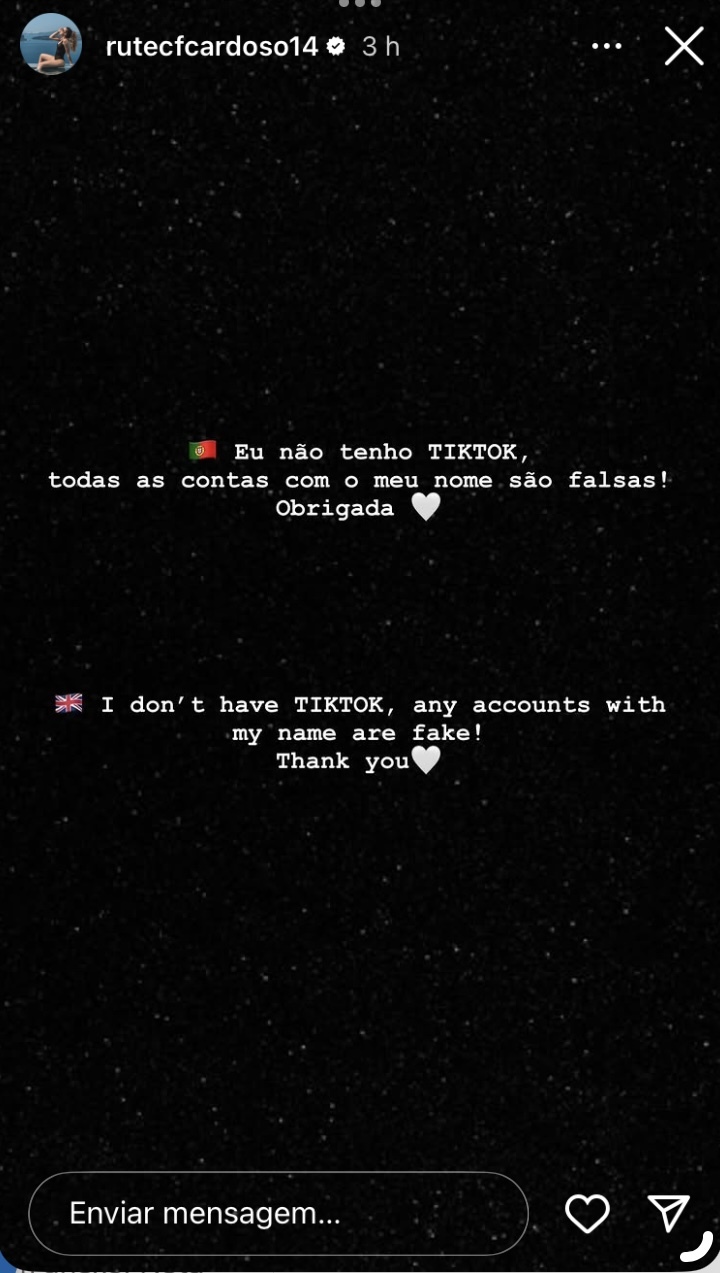Tap the Enviar mensagem reply field
The image size is (720, 1273).
[x=278, y=1214]
